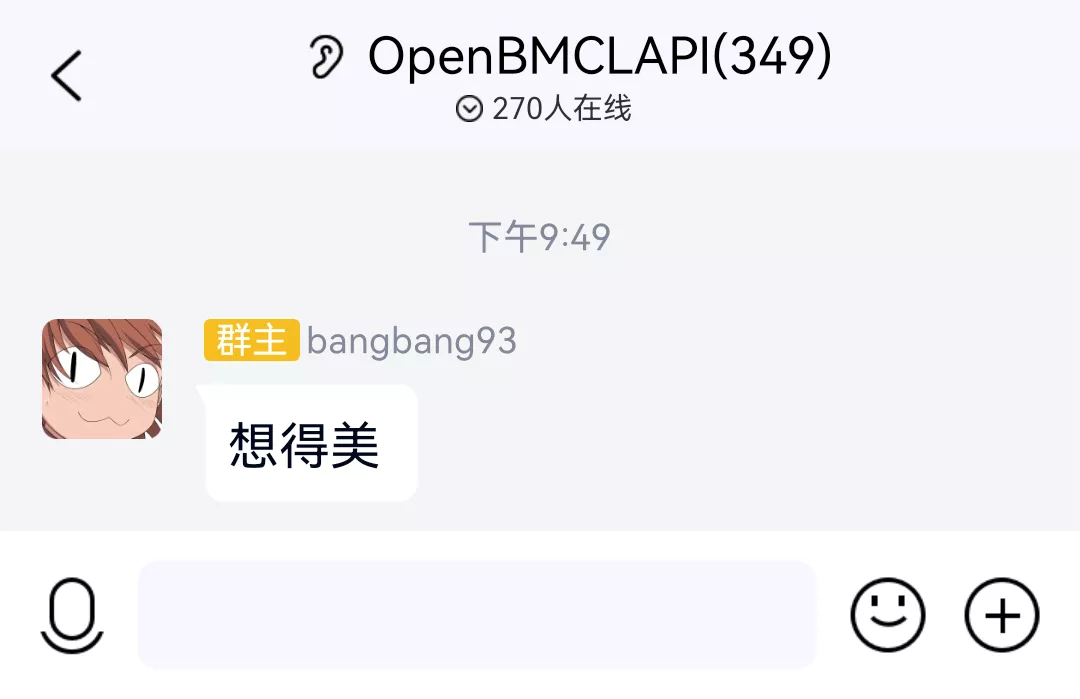1080x699 pixels.
Task: Open the OpenBMCLAPI group info title
Action: pos(598,56)
